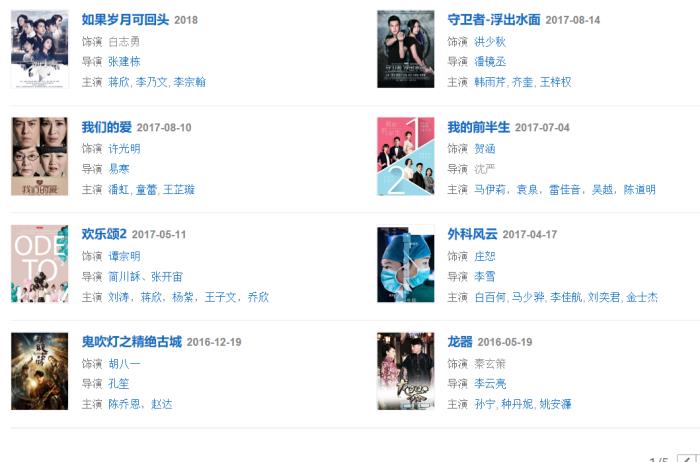The height and width of the screenshot is (462, 700).
Task: View director 张建栋's page
Action: (124, 62)
